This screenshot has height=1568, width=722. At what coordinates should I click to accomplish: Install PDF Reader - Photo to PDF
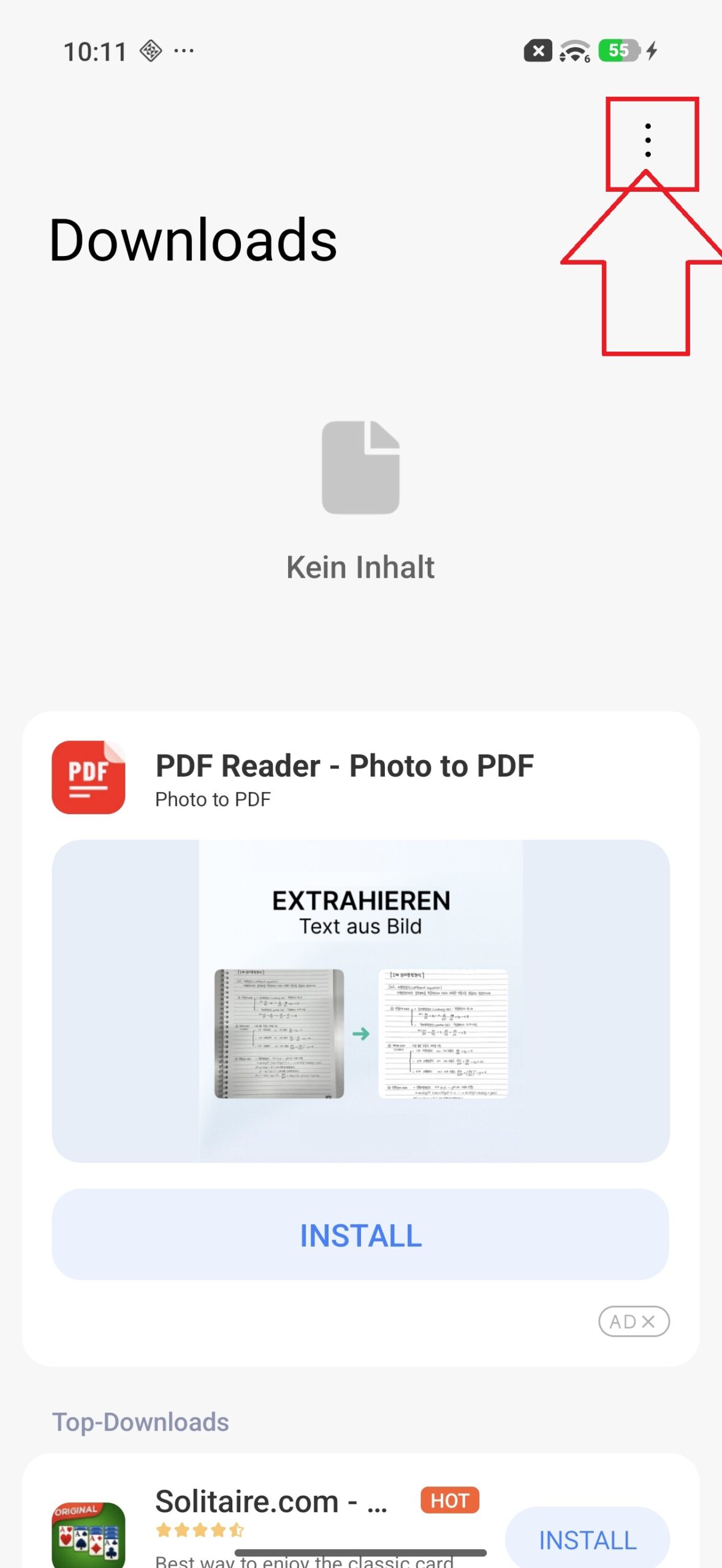(x=360, y=1234)
